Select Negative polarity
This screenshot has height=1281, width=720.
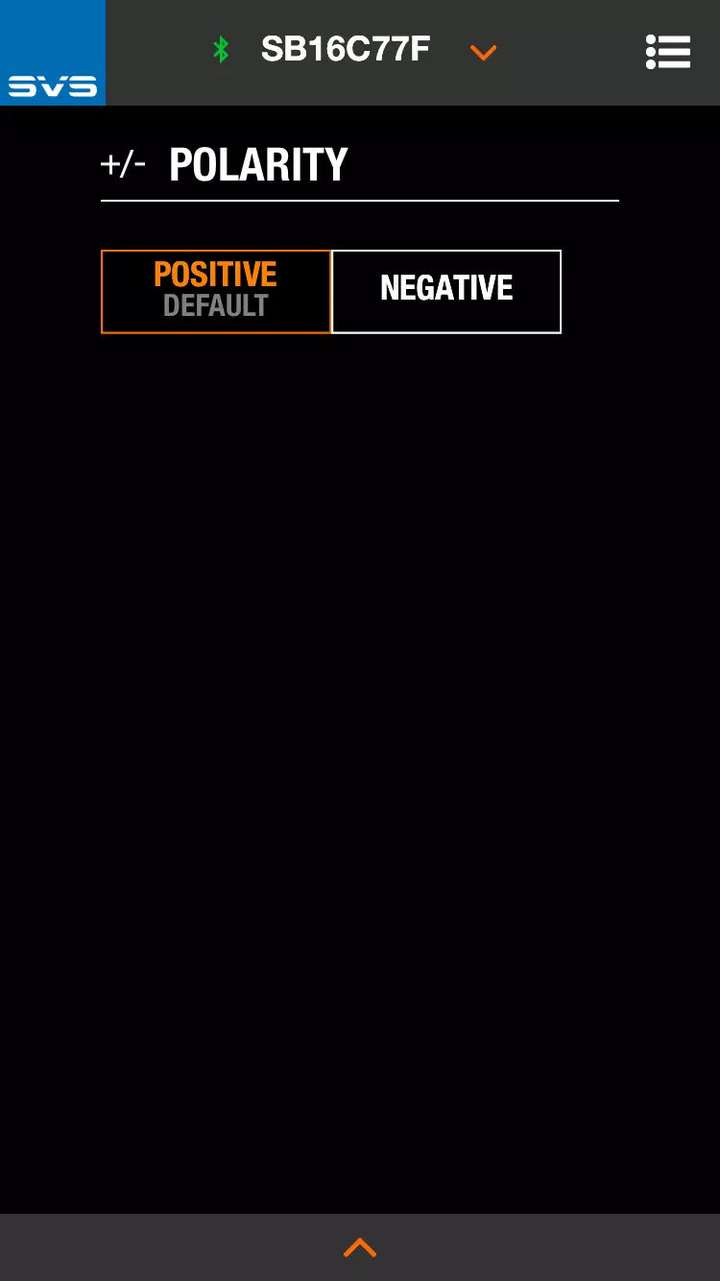point(446,291)
